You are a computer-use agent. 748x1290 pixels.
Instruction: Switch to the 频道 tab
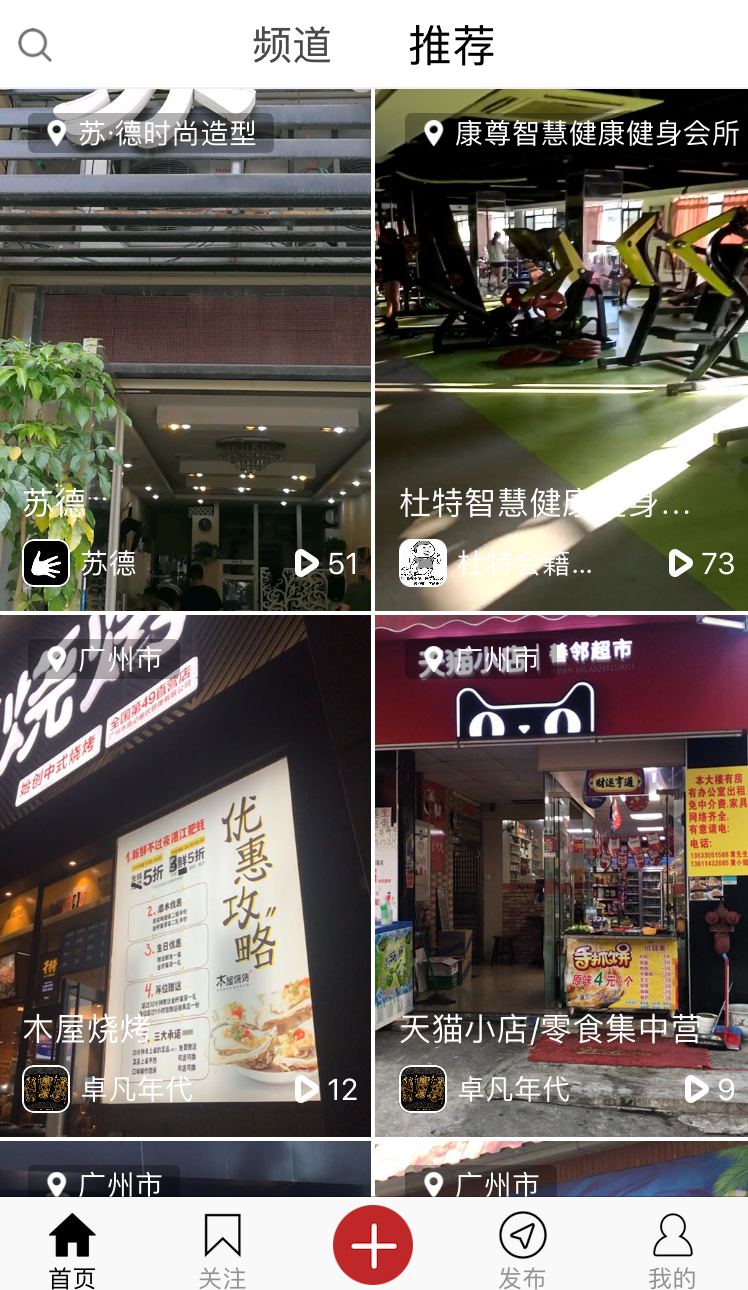pos(291,45)
